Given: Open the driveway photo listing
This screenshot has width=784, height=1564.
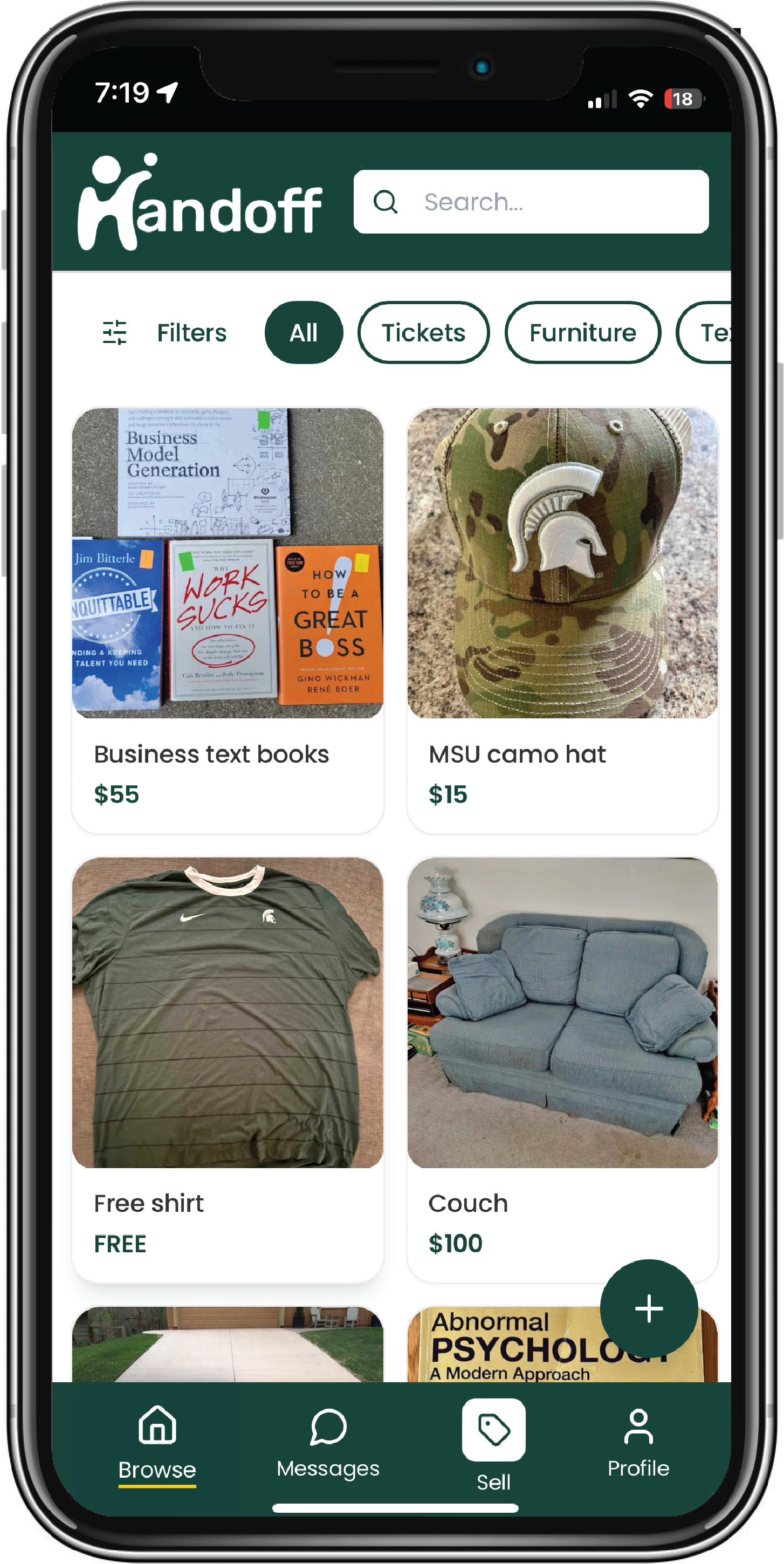Looking at the screenshot, I should [228, 1345].
